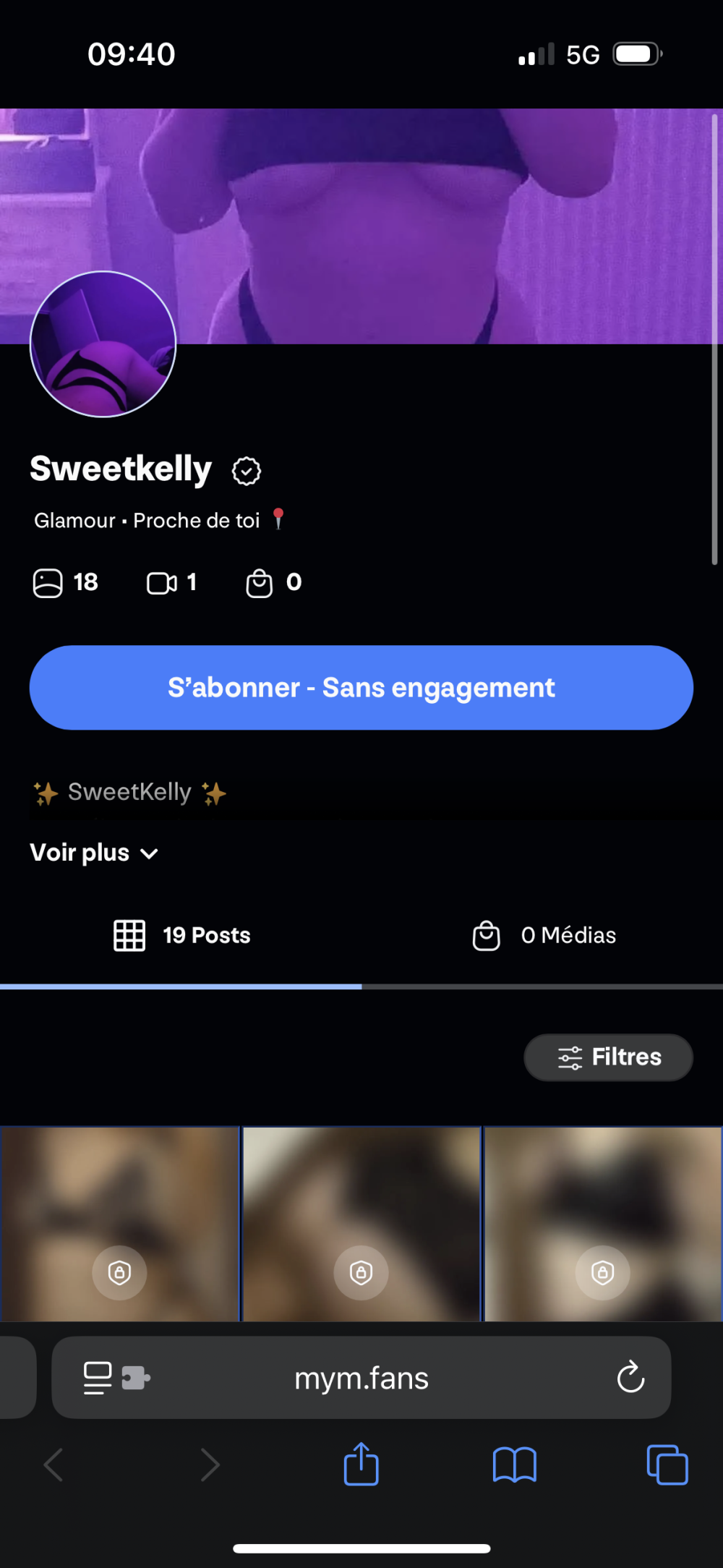
Task: Tap the S'abonner - Sans engagement button
Action: point(361,687)
